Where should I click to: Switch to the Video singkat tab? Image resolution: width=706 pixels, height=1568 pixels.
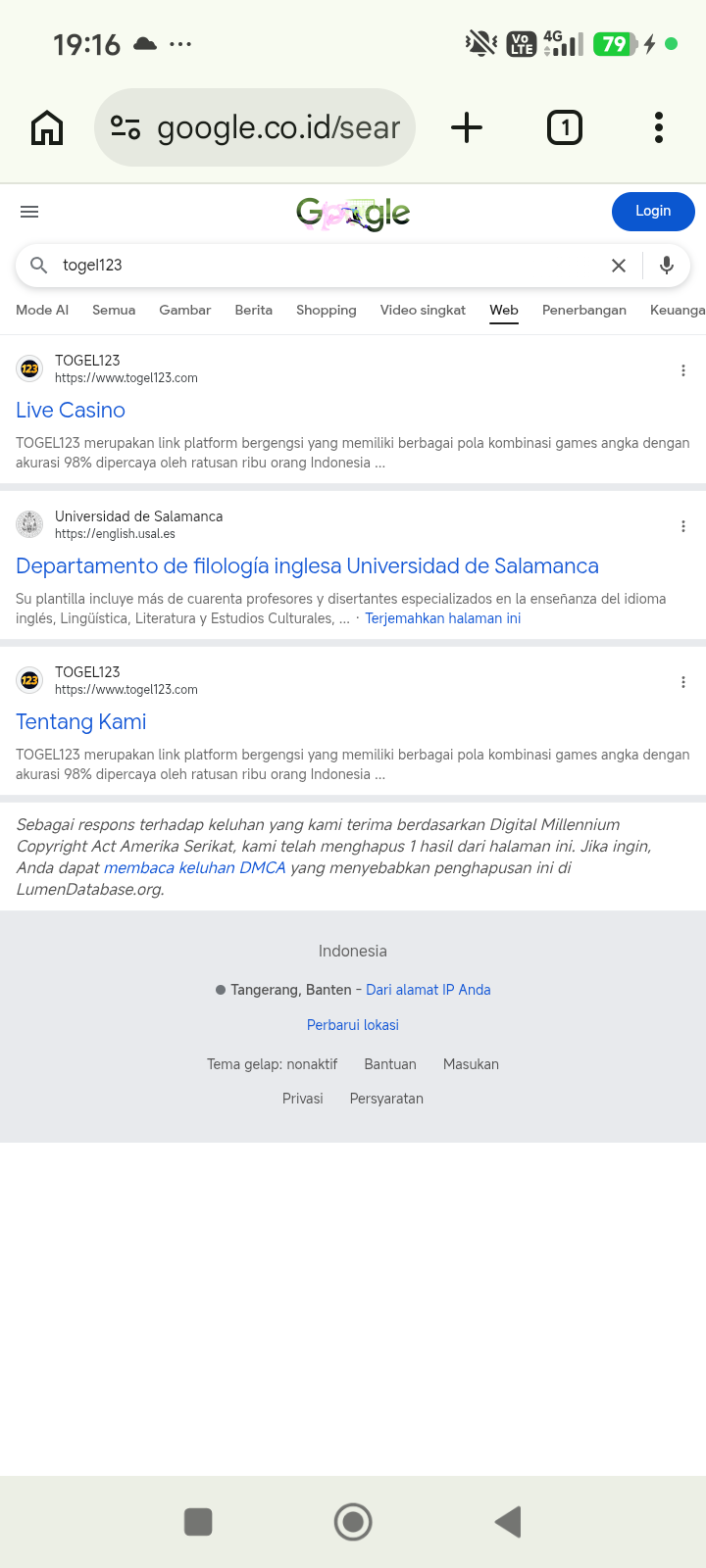point(423,310)
